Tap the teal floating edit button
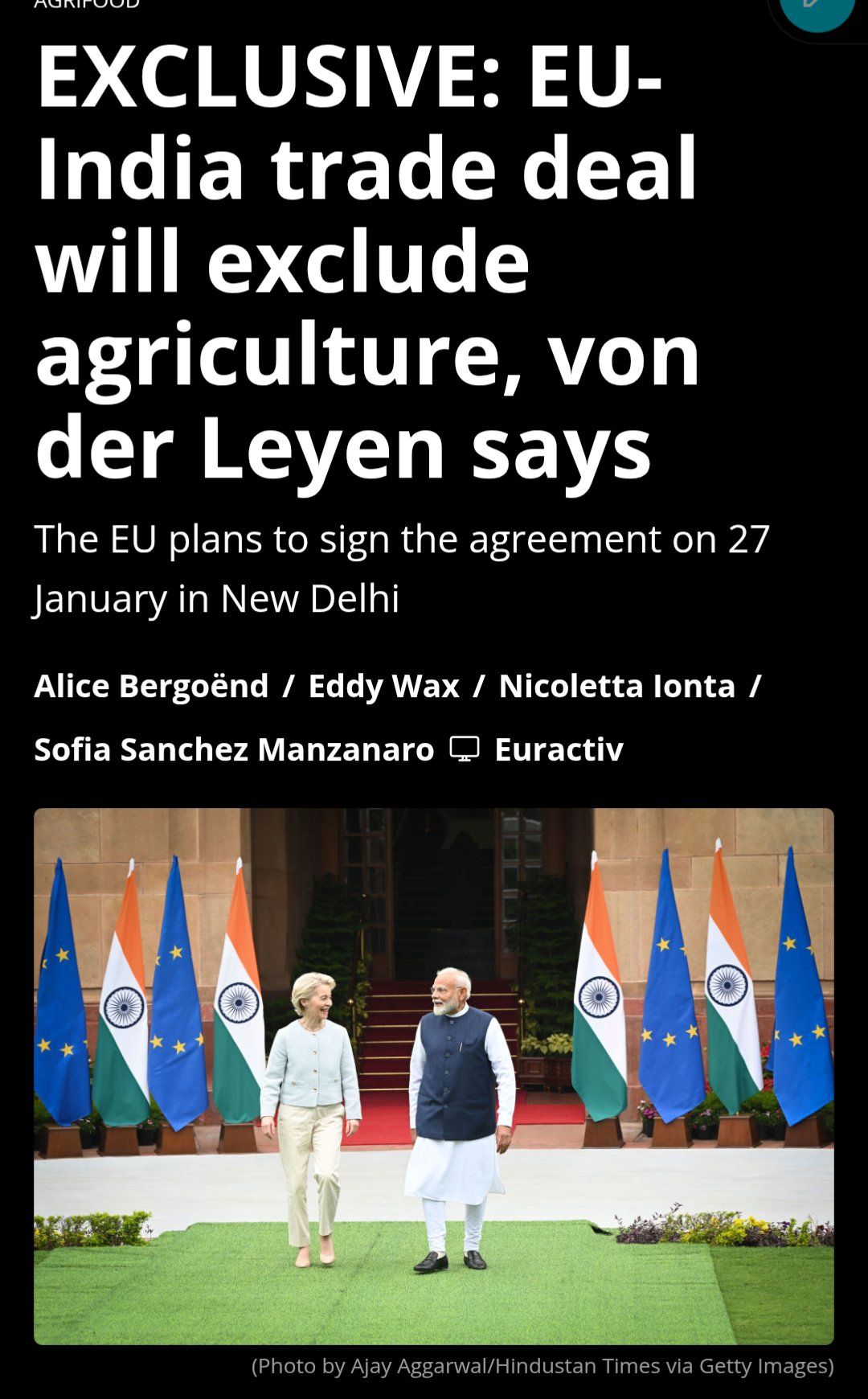 (x=816, y=8)
